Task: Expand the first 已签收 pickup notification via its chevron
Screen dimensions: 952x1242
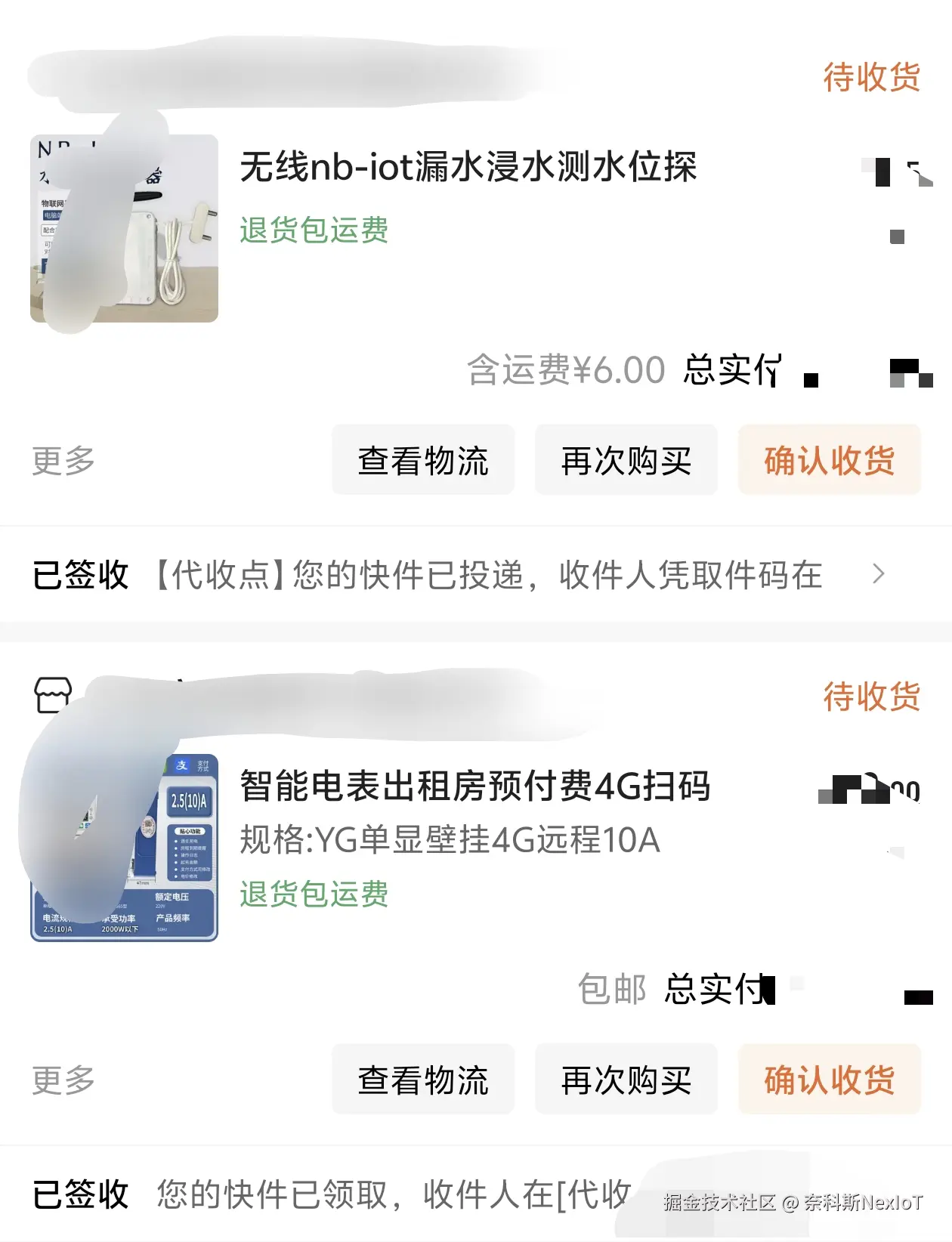Action: pyautogui.click(x=880, y=574)
